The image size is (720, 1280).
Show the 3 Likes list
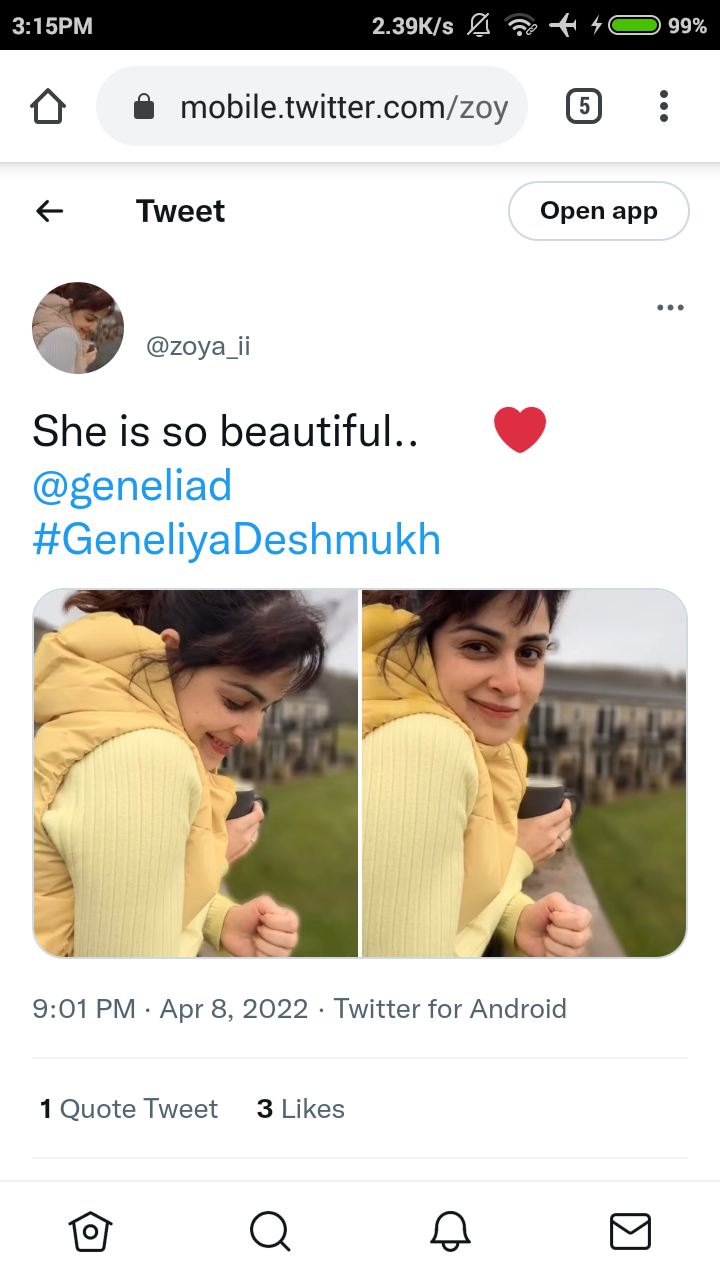pos(301,1109)
